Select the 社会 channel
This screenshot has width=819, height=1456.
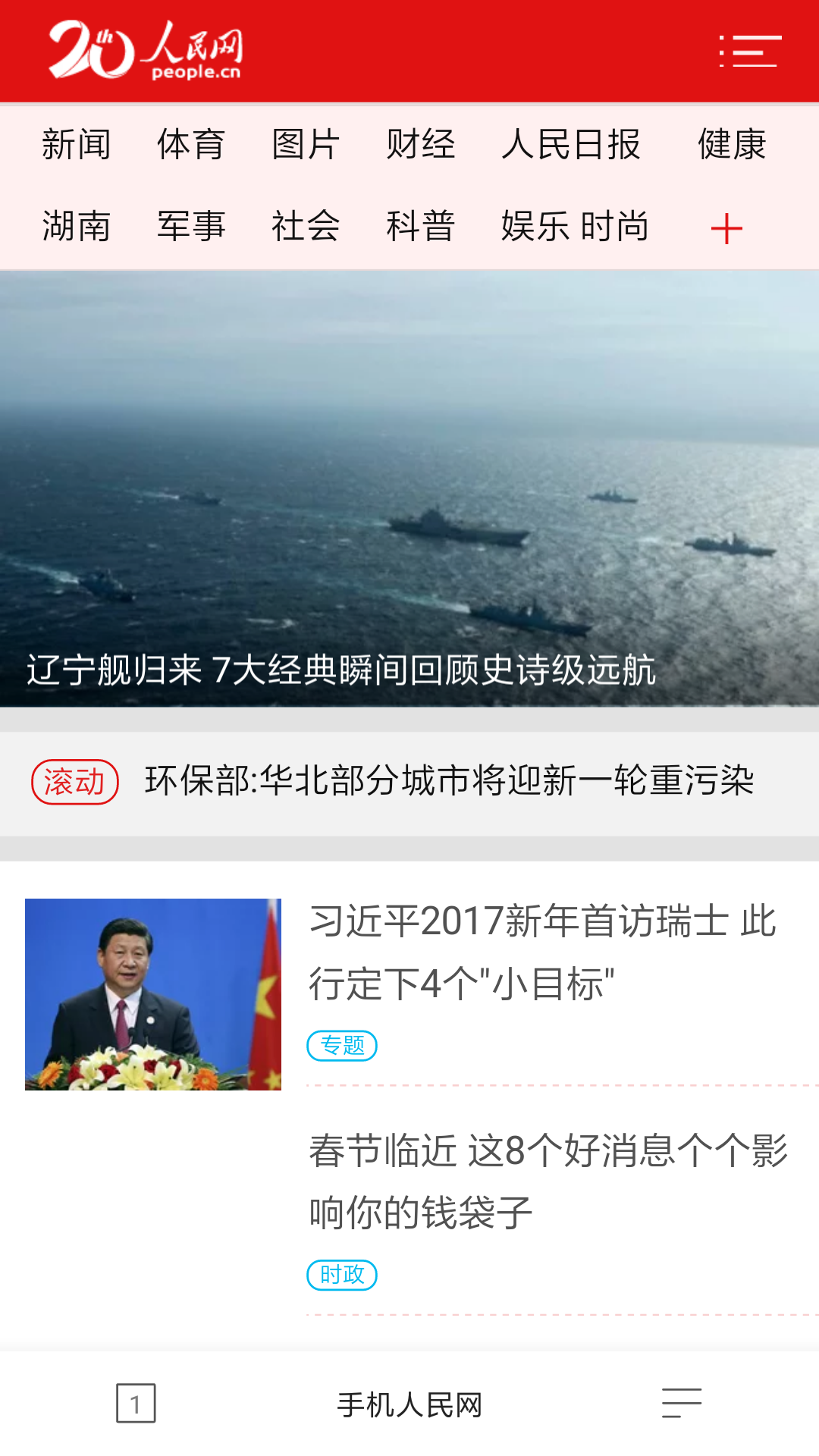(306, 226)
